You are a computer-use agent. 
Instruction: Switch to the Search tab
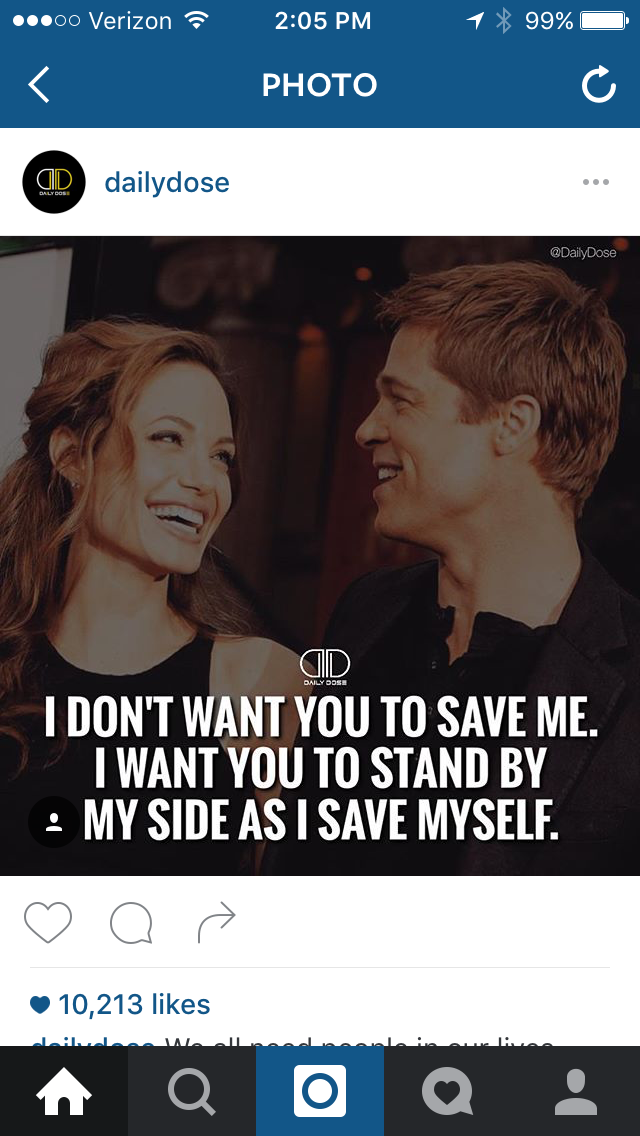point(192,1091)
